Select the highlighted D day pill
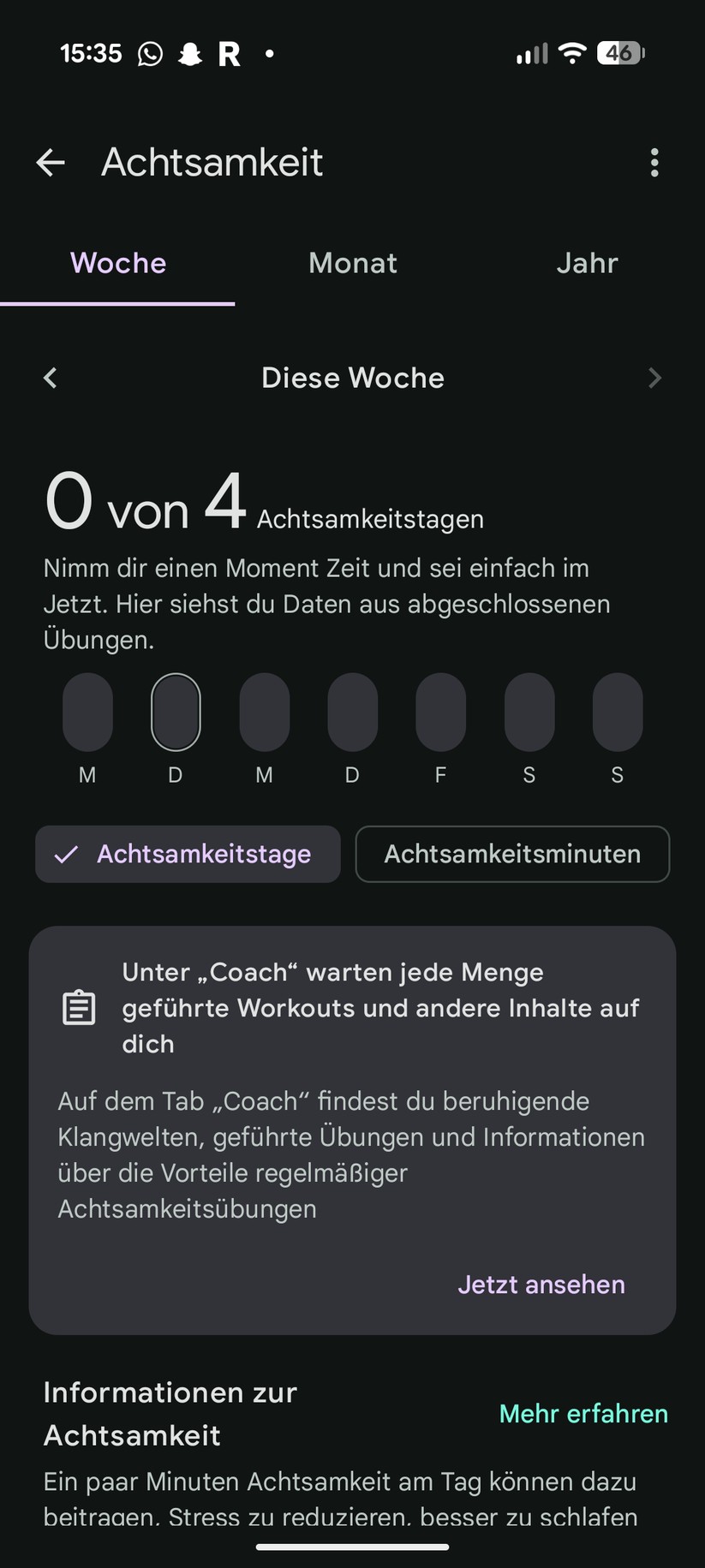Viewport: 705px width, 1568px height. tap(176, 711)
